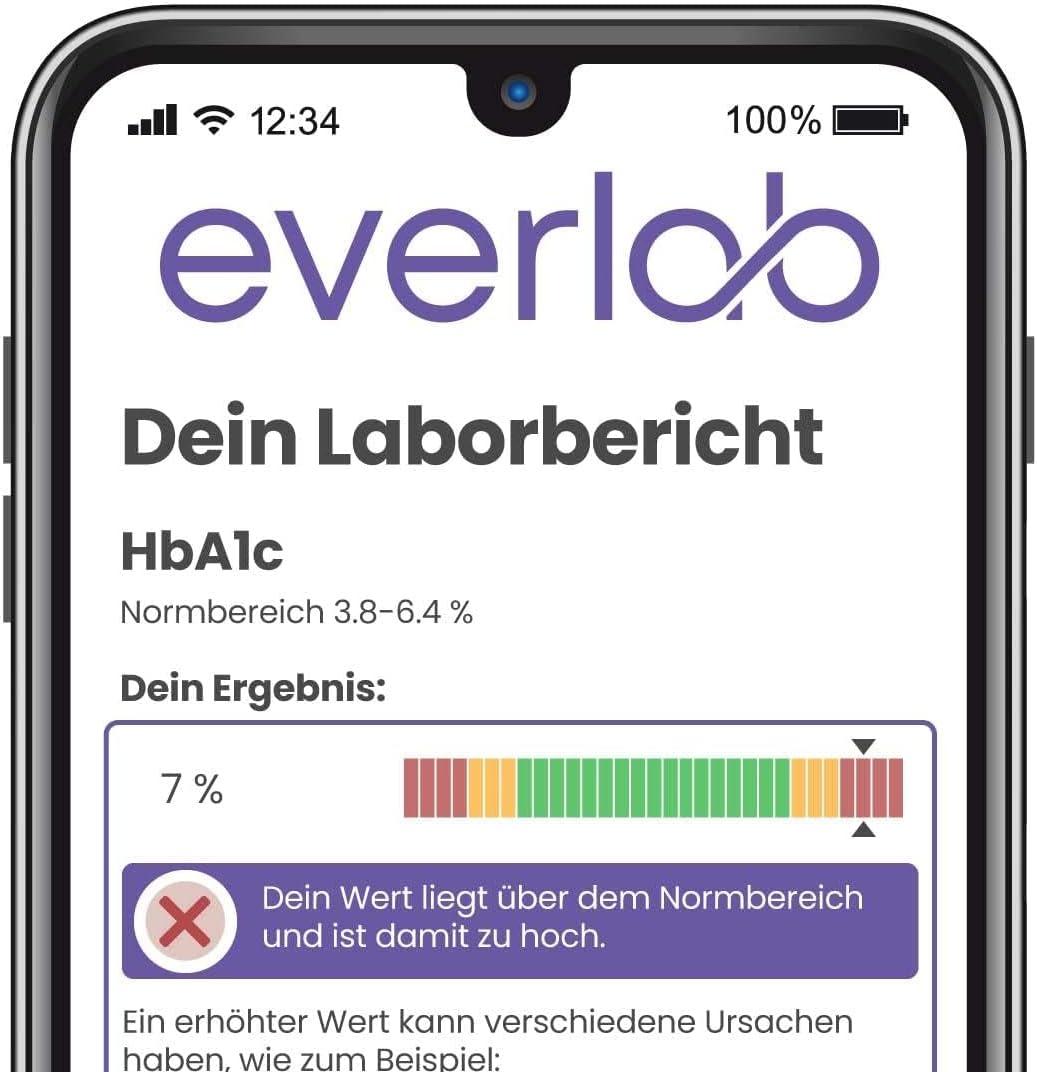Tap the result value 7 %

click(192, 789)
